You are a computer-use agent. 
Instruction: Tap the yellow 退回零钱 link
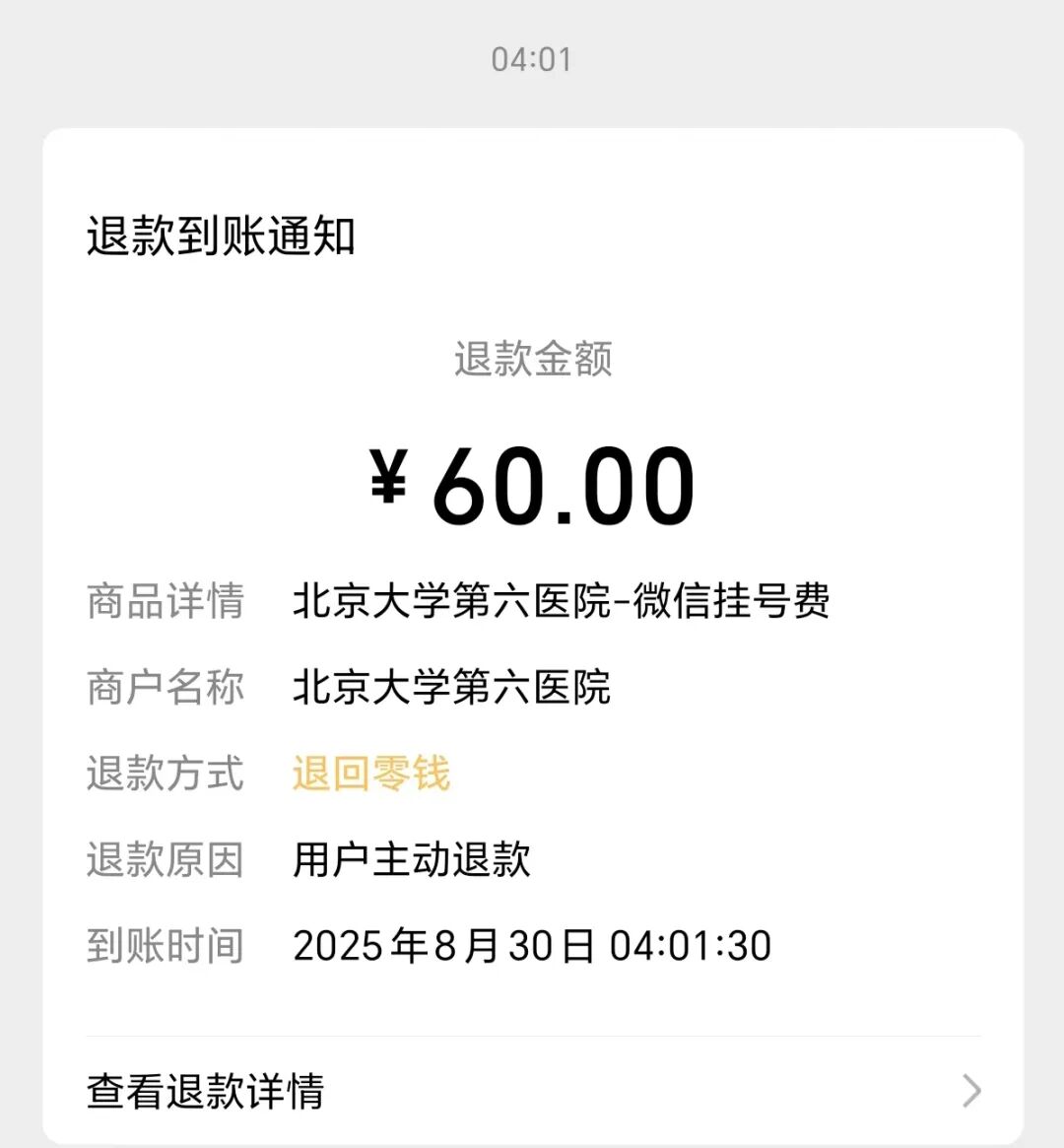pyautogui.click(x=371, y=774)
